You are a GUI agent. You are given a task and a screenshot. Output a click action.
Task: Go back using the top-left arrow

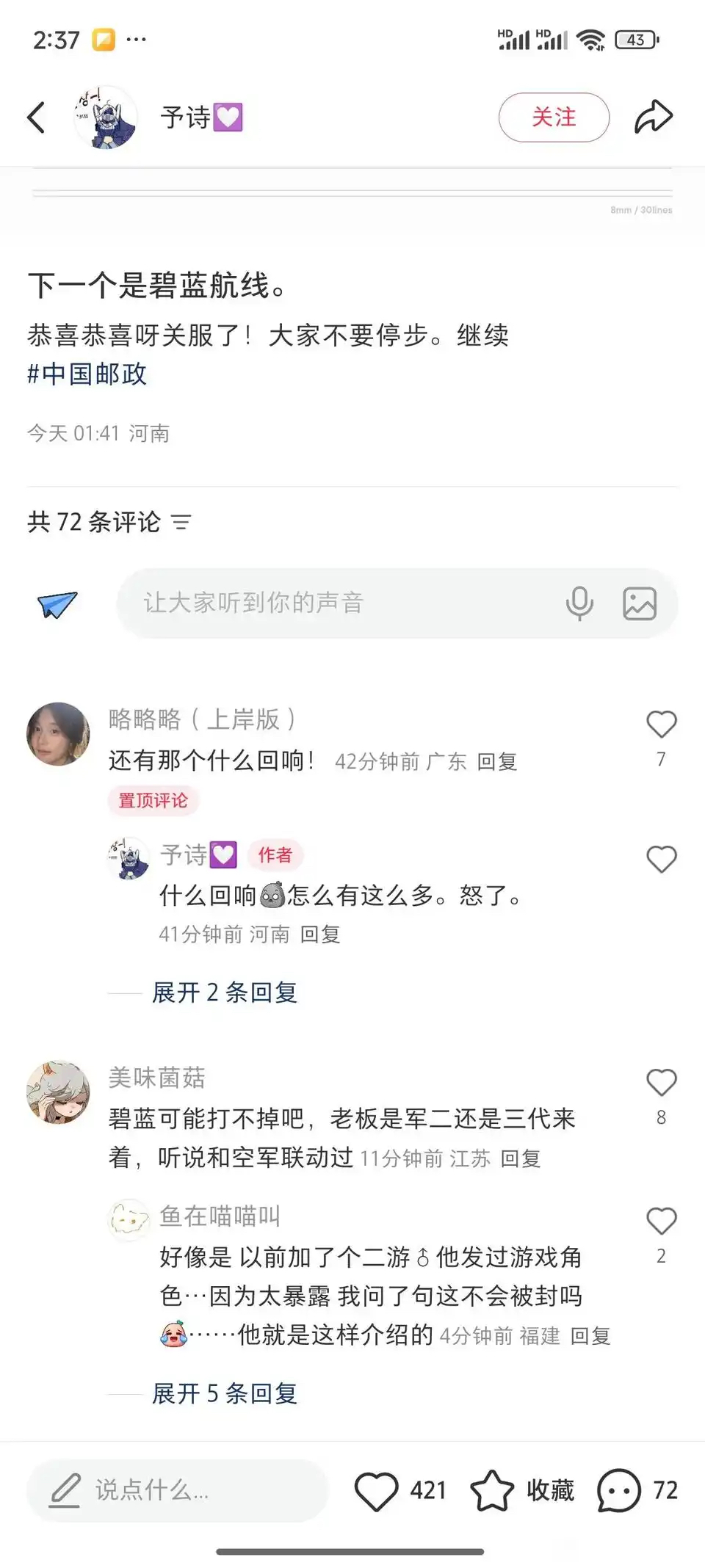(x=36, y=117)
